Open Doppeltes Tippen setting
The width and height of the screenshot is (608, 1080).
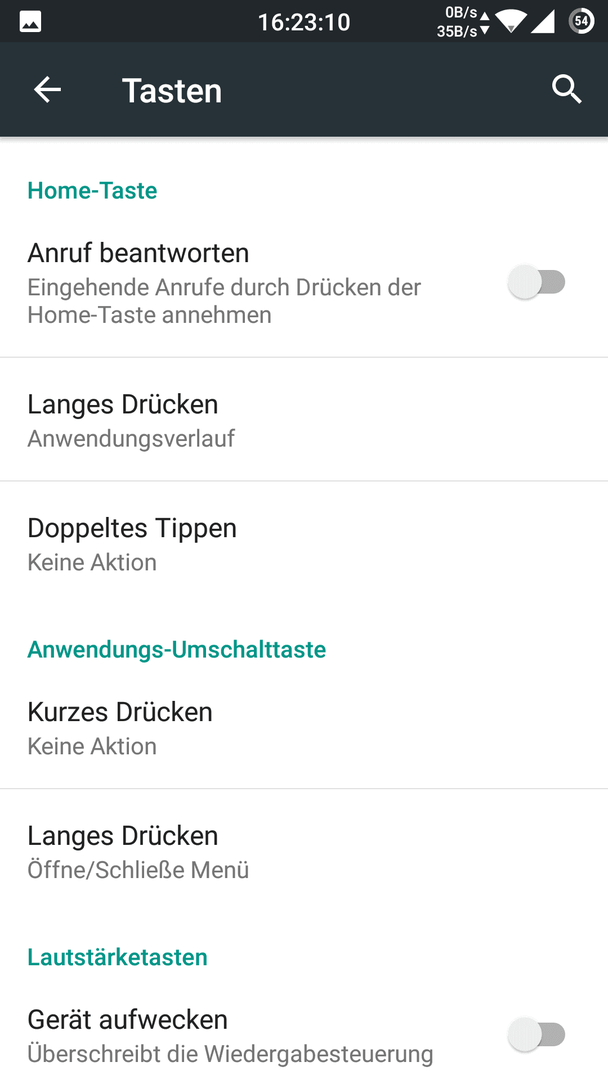(x=304, y=543)
